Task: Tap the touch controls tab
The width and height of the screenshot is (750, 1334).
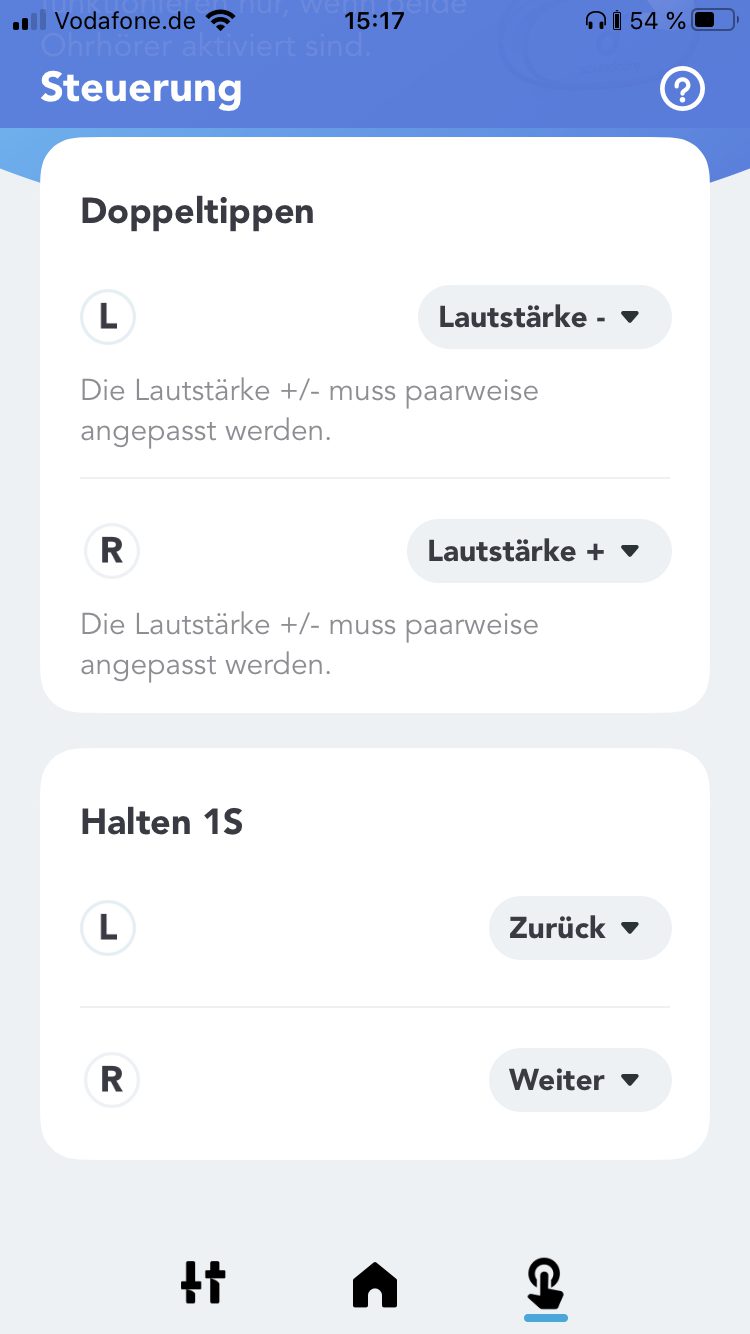Action: 545,1284
